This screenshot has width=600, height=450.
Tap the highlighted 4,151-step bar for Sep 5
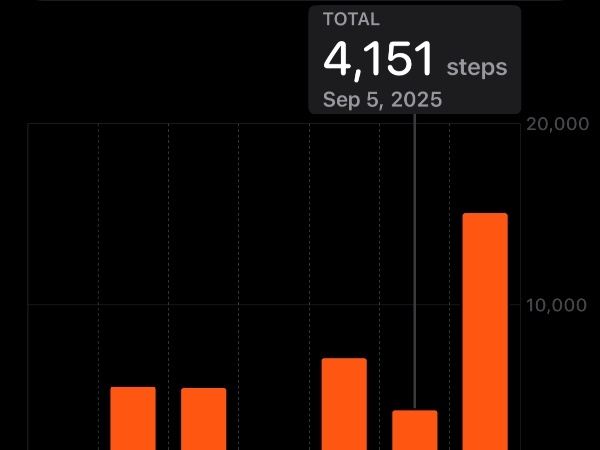[414, 430]
